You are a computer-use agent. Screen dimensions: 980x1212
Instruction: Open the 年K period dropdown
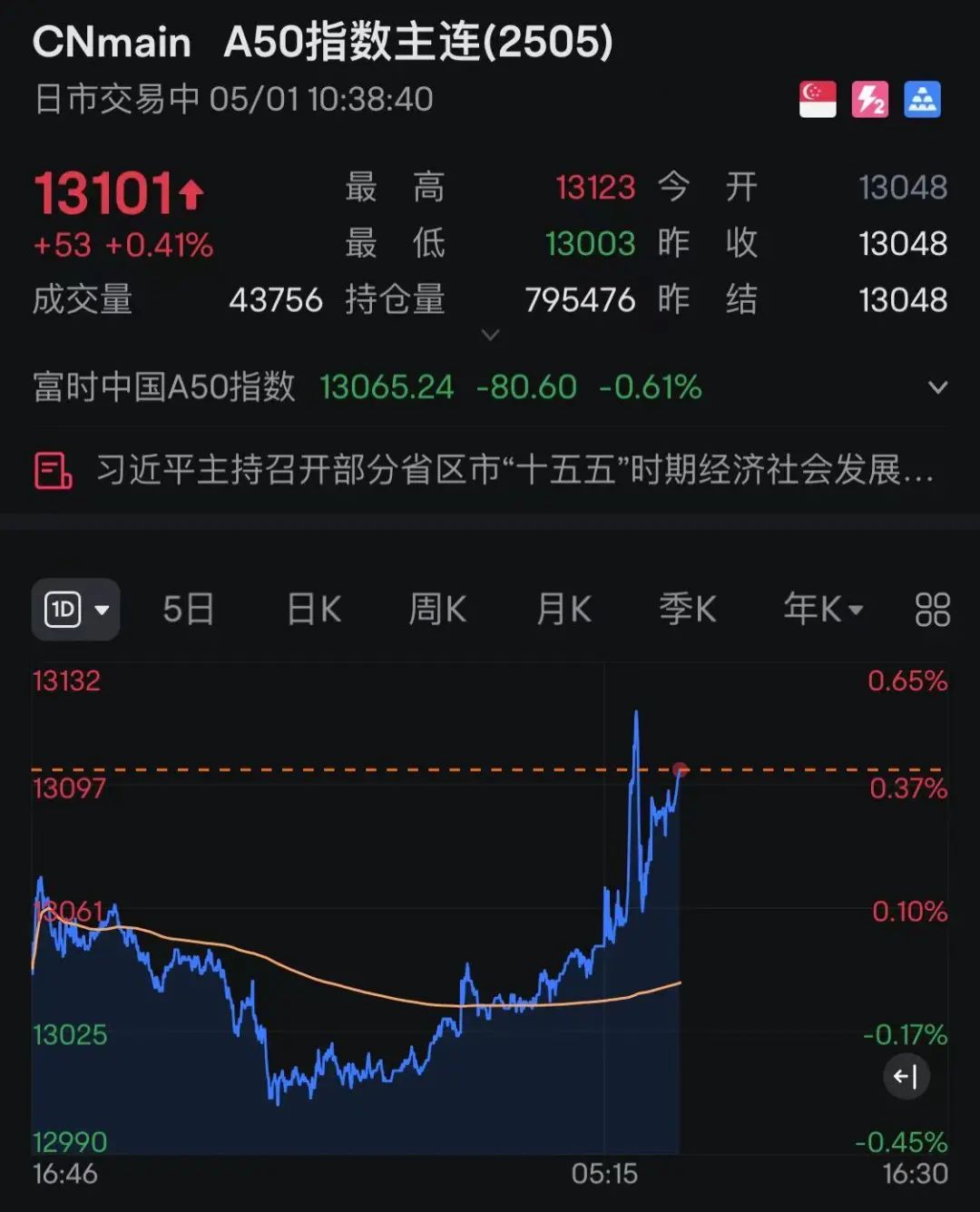click(823, 610)
